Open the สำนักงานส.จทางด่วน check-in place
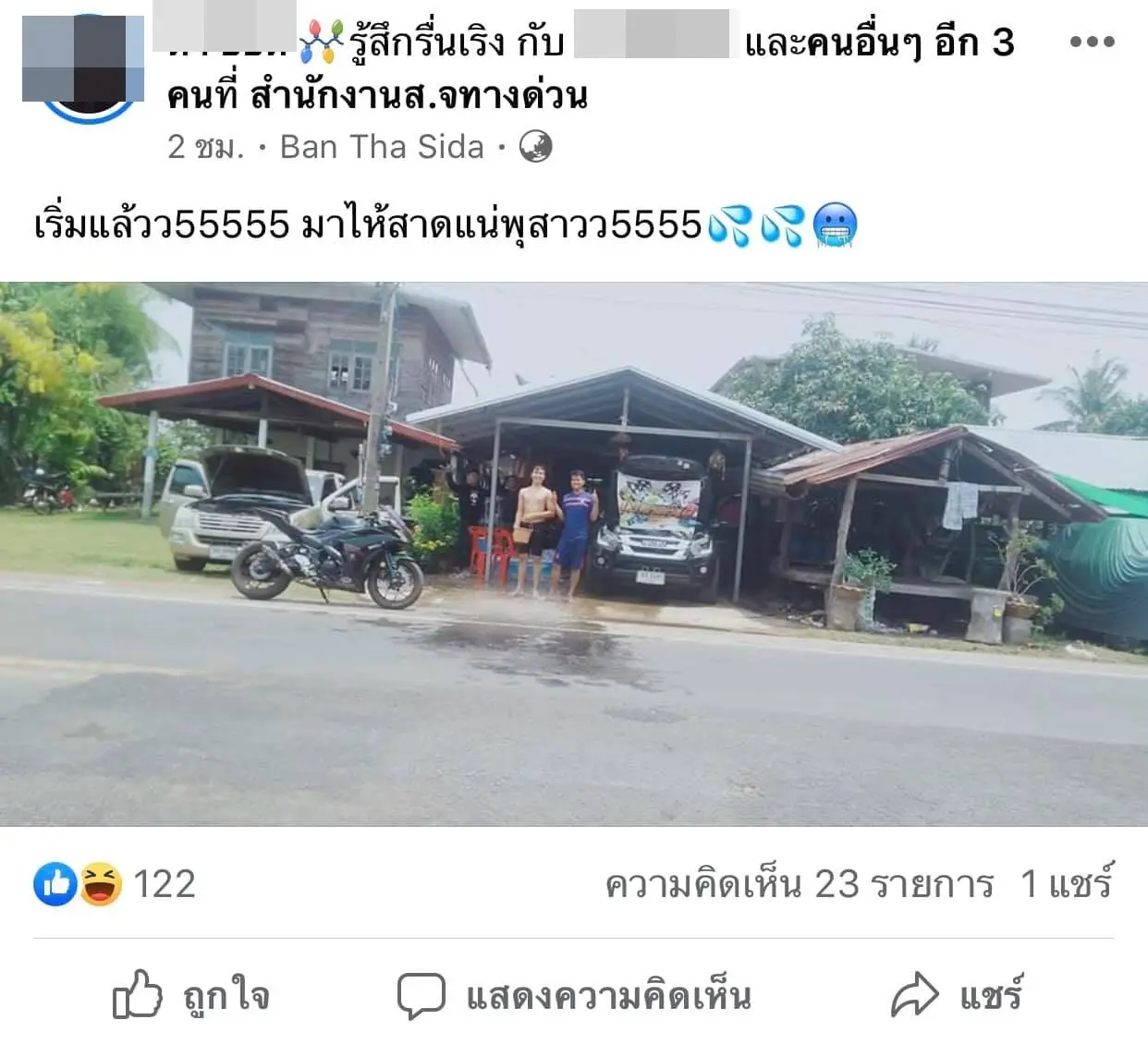The width and height of the screenshot is (1148, 1044). (418, 95)
